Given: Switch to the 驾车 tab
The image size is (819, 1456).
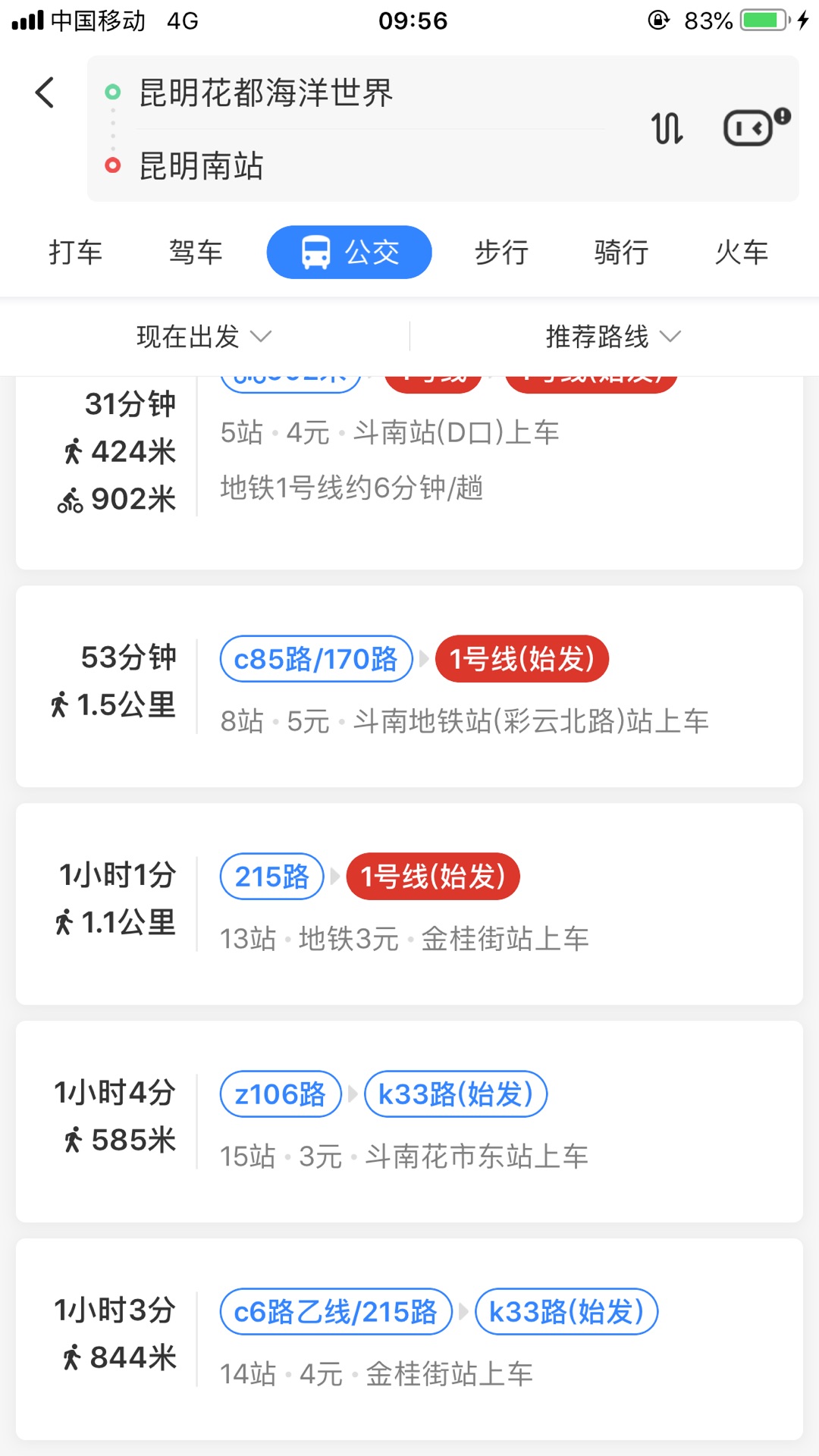Looking at the screenshot, I should tap(196, 252).
